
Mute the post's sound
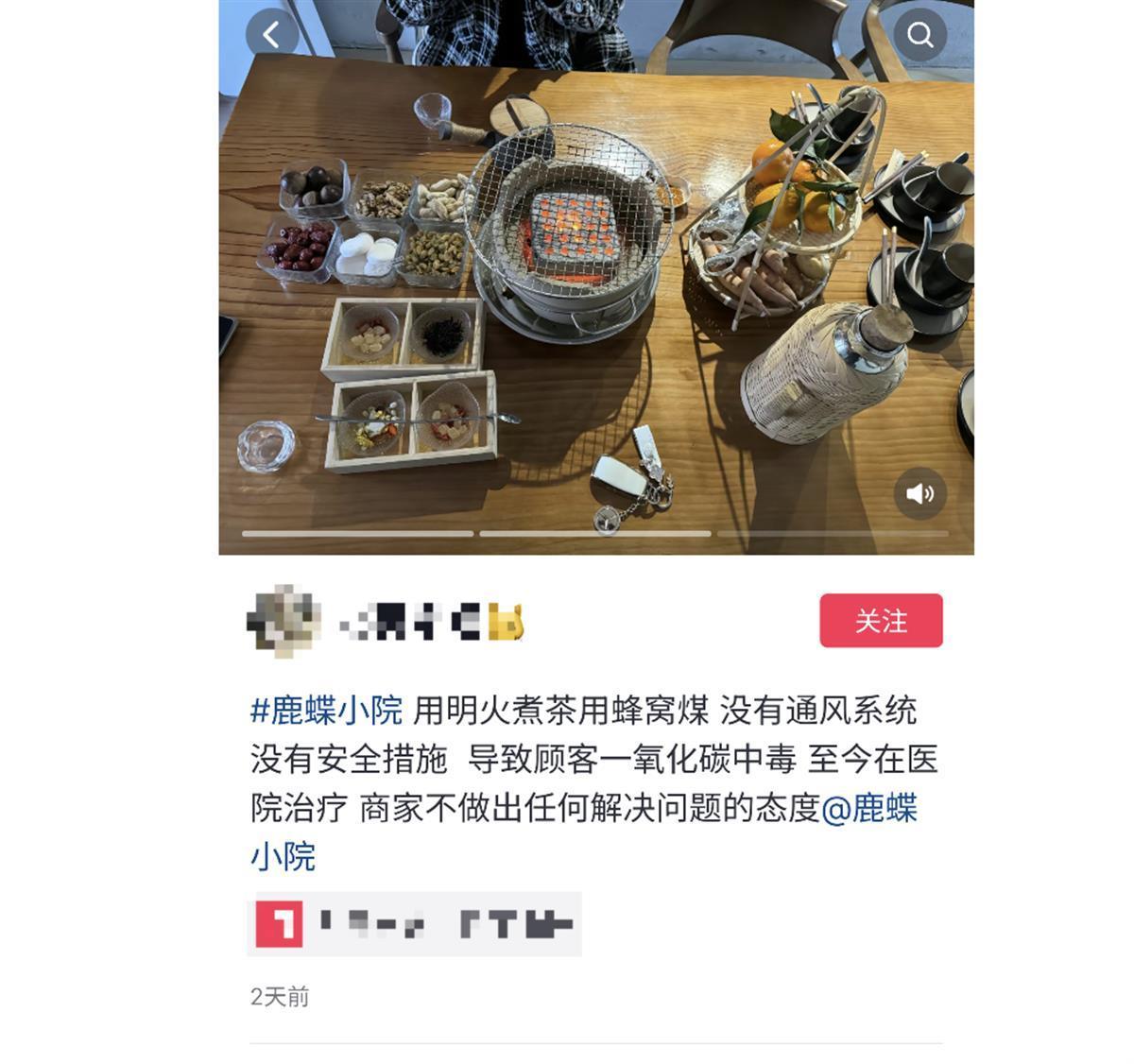919,493
